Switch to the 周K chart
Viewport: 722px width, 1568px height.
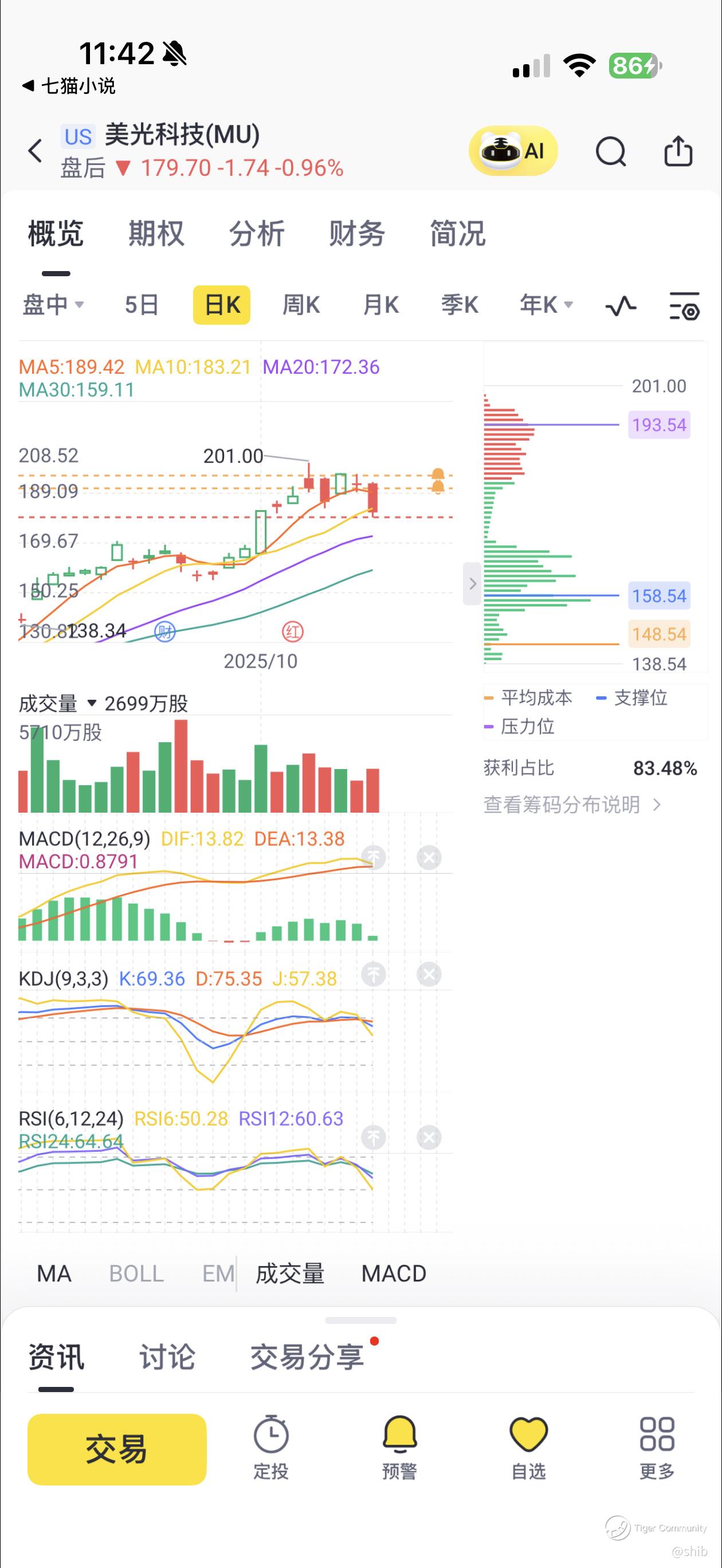[301, 304]
